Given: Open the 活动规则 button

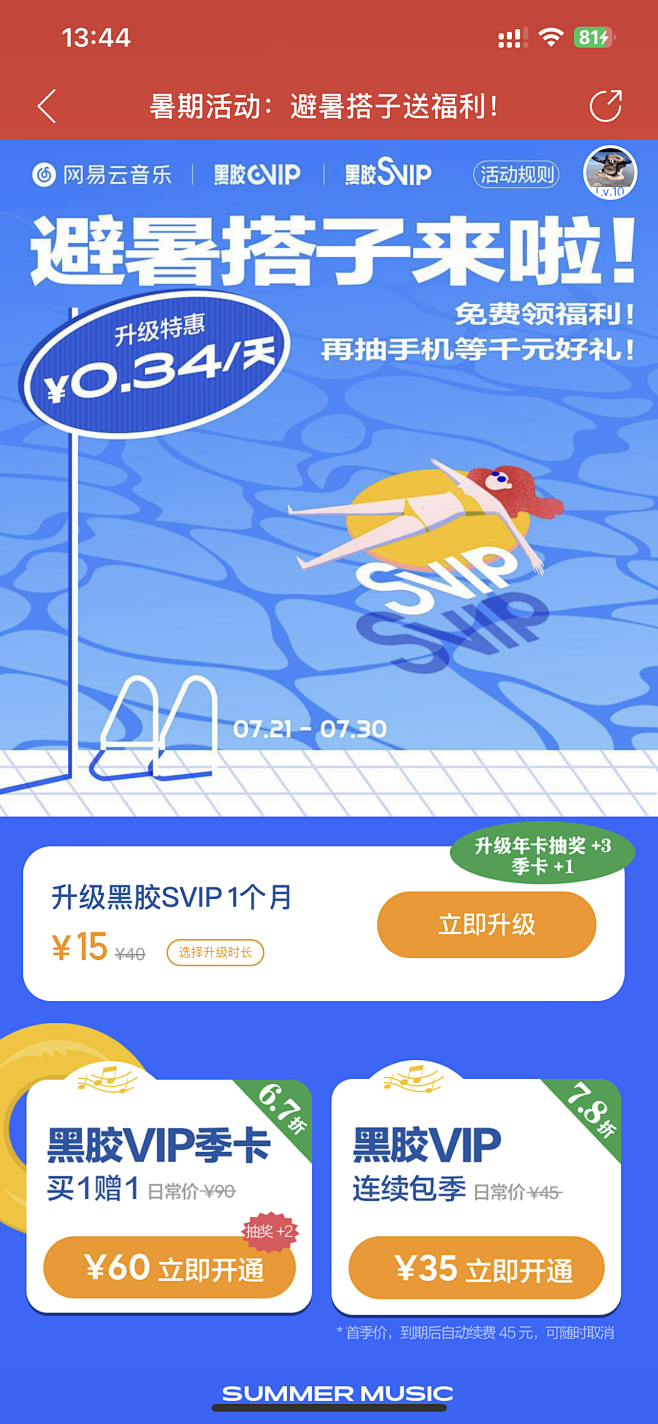Looking at the screenshot, I should 516,174.
